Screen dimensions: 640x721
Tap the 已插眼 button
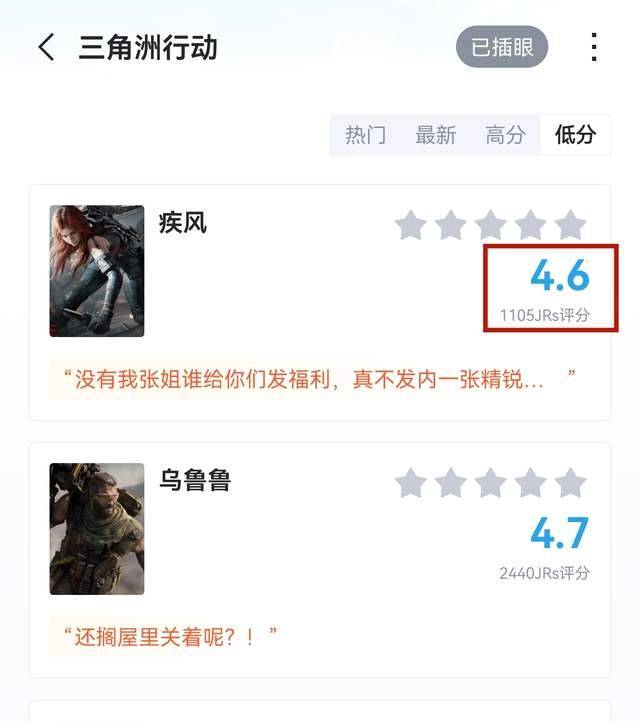pos(502,47)
